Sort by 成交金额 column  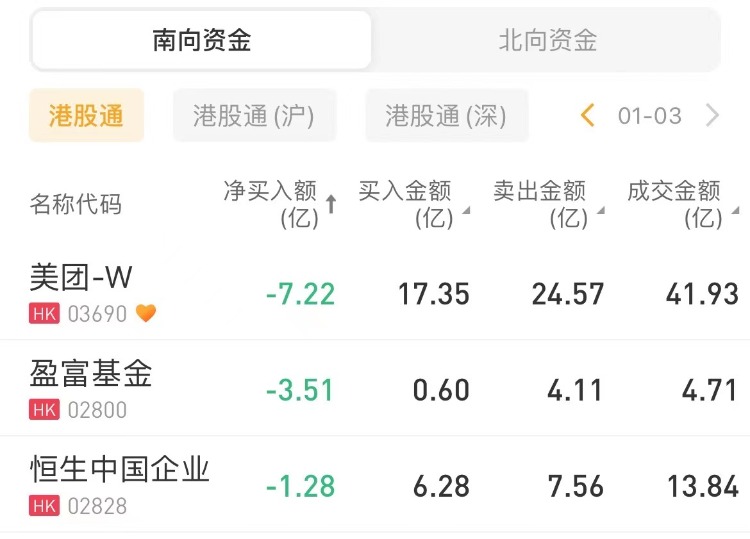tap(682, 203)
